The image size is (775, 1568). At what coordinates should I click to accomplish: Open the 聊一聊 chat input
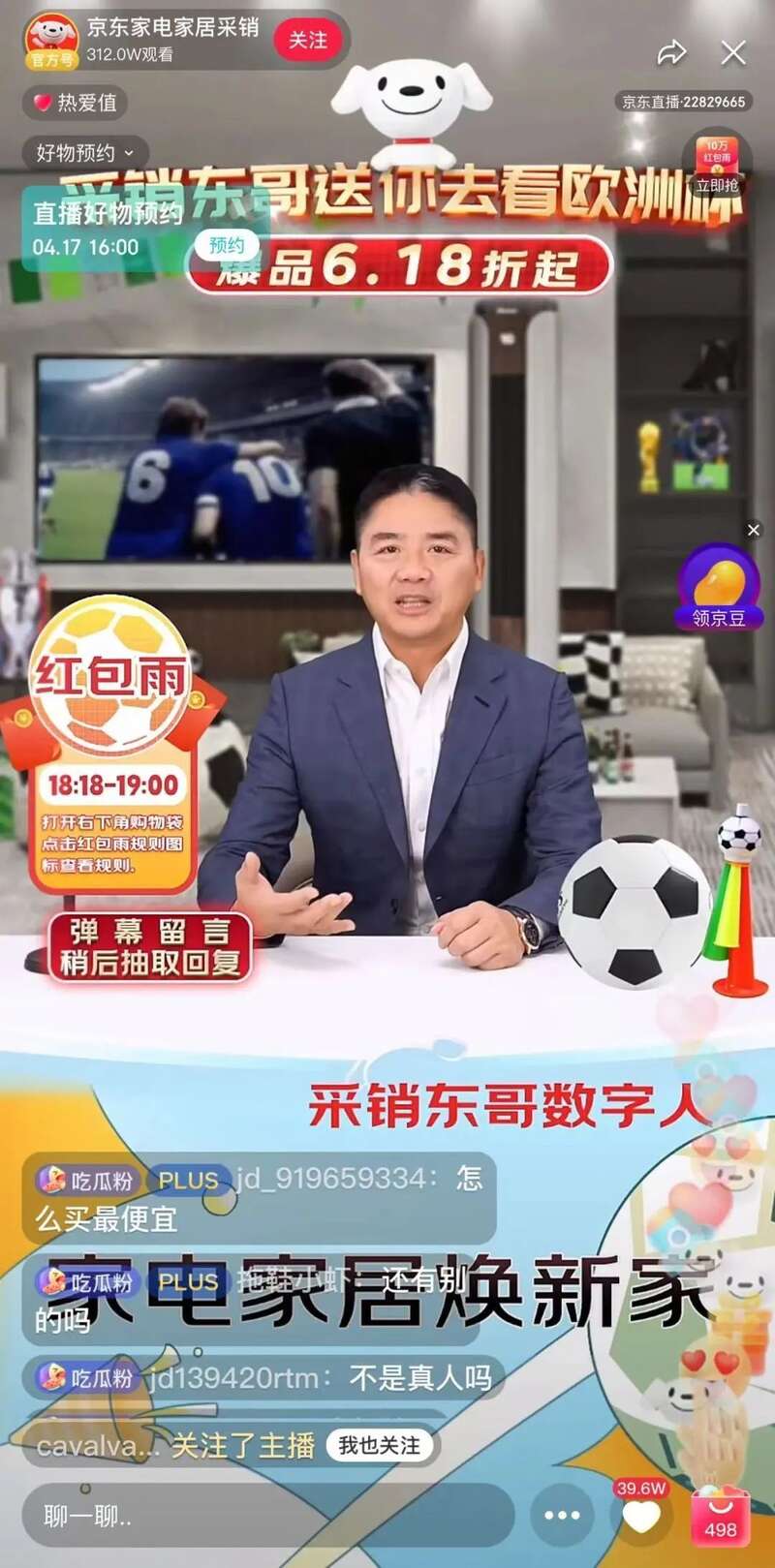point(266,1516)
